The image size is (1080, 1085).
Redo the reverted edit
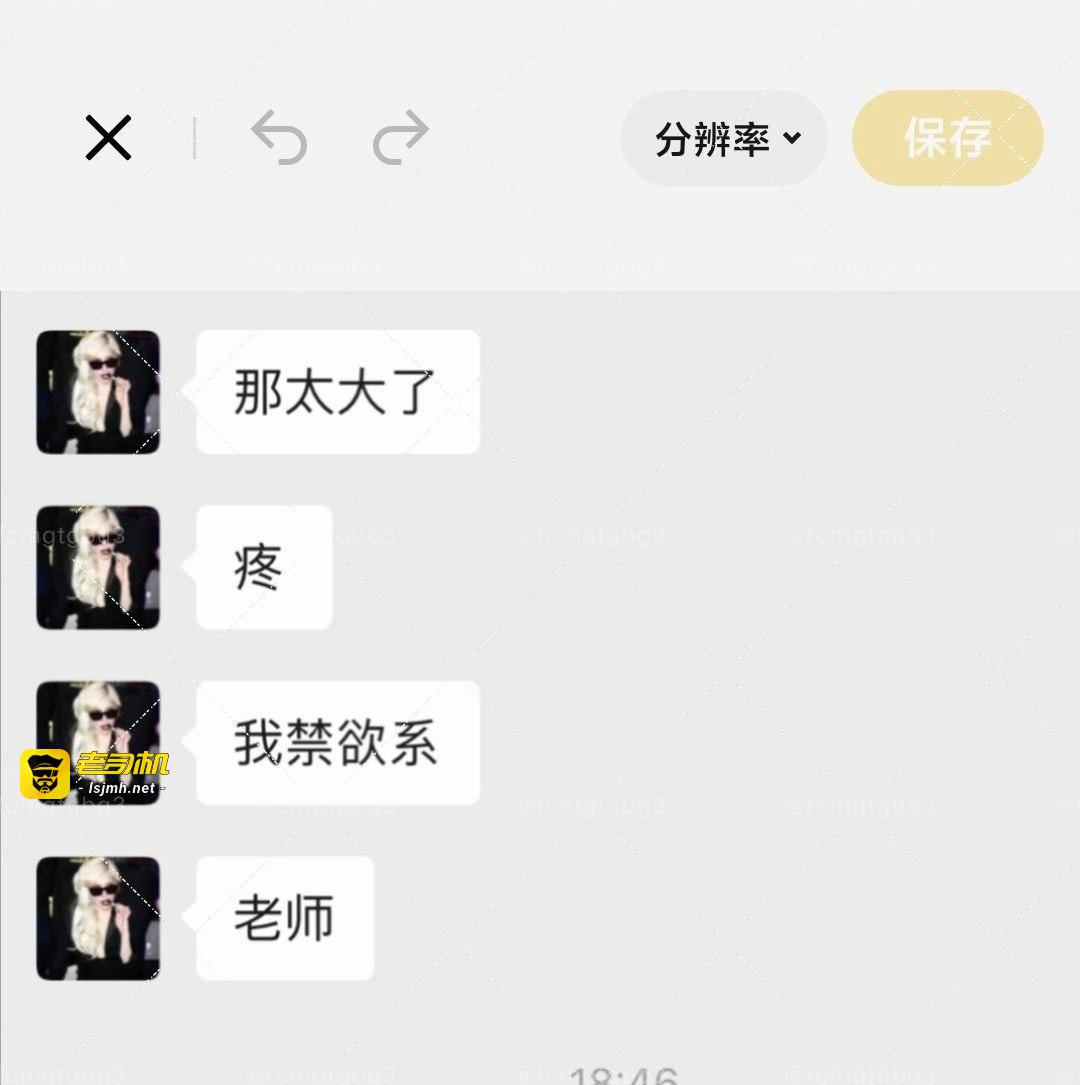(x=400, y=138)
